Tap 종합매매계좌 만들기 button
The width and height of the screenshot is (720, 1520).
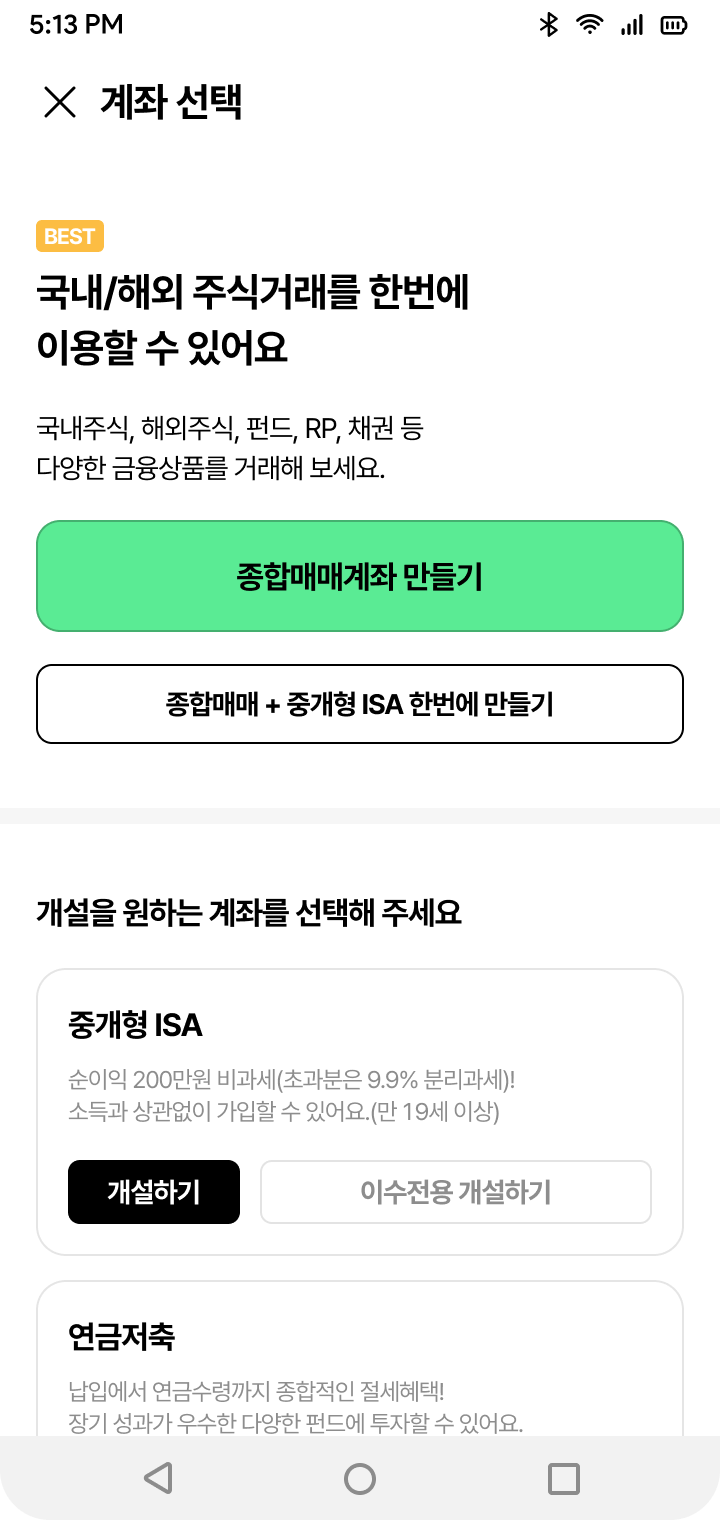(x=360, y=576)
